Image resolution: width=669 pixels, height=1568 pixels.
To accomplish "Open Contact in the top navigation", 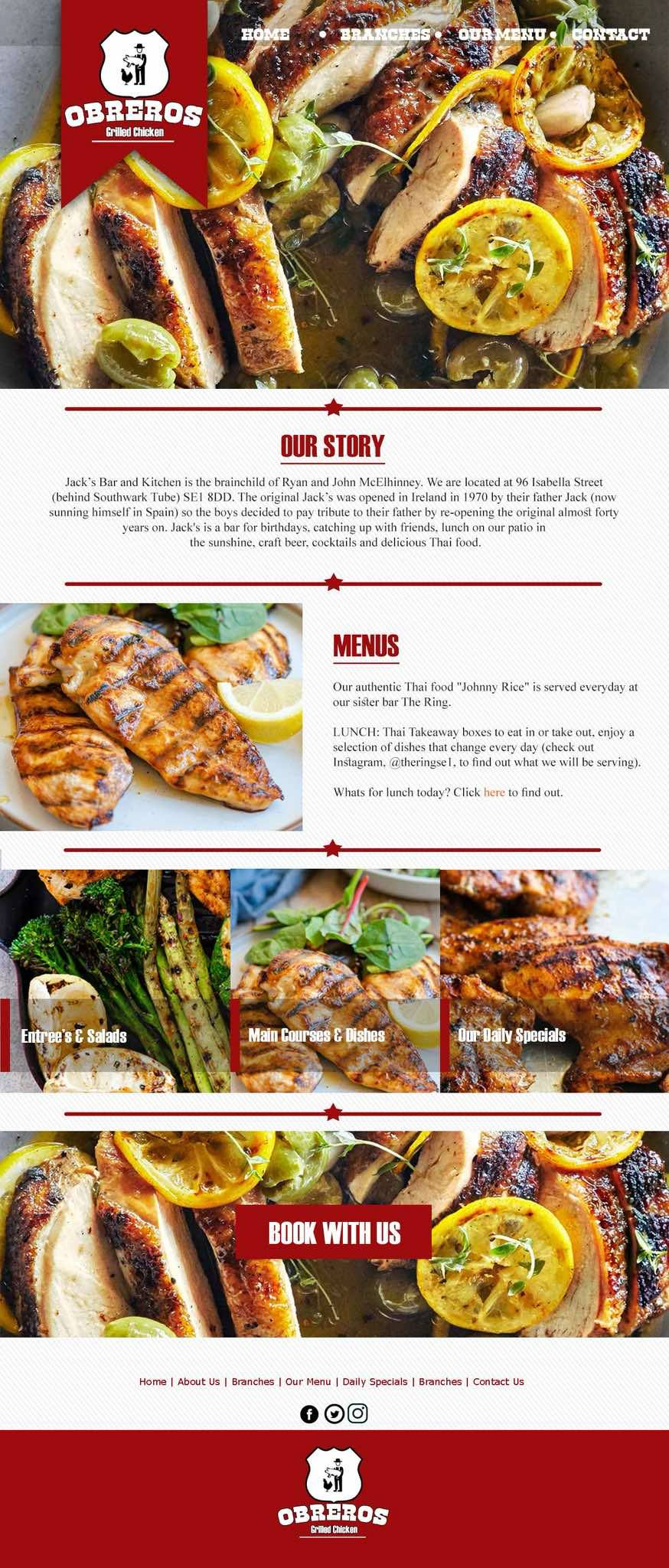I will [x=610, y=34].
